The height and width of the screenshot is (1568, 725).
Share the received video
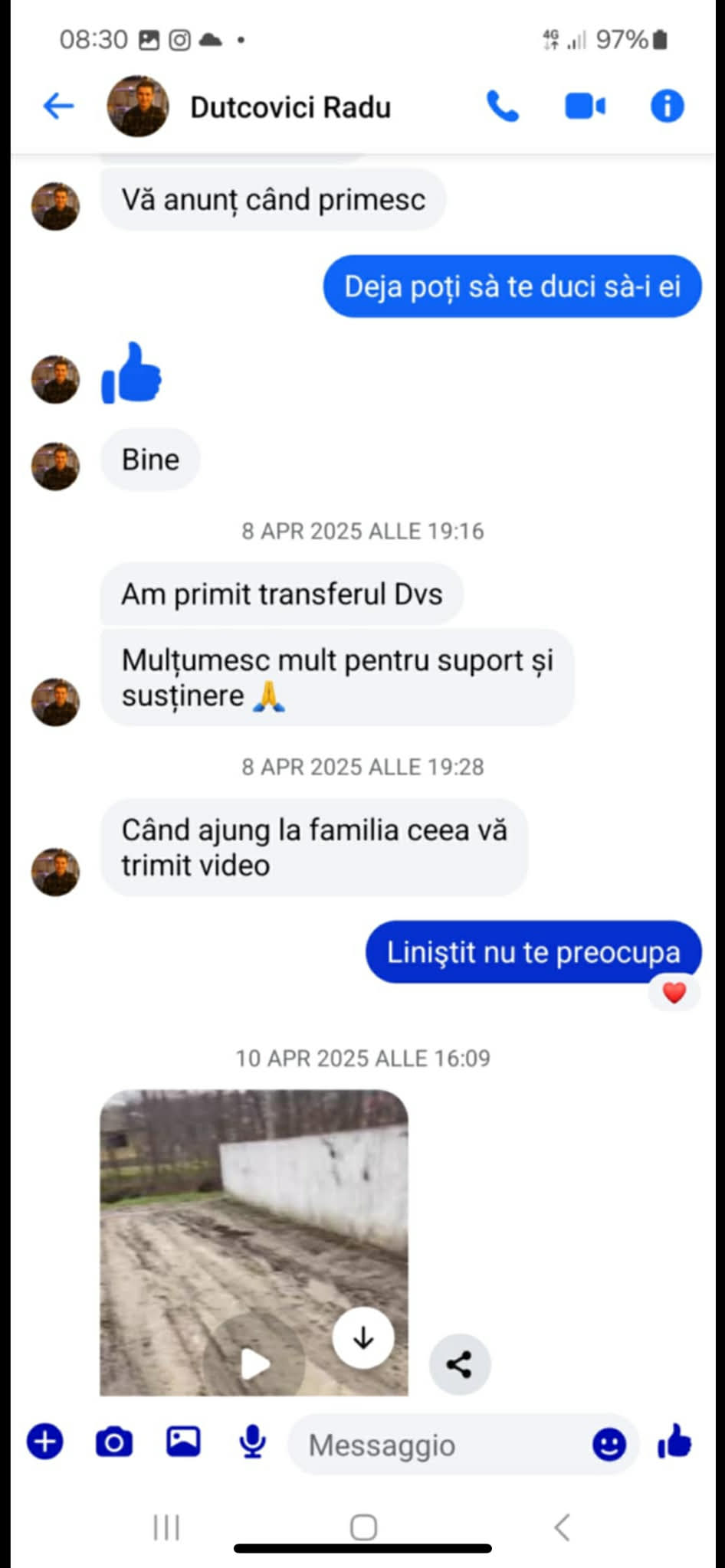tap(459, 1364)
